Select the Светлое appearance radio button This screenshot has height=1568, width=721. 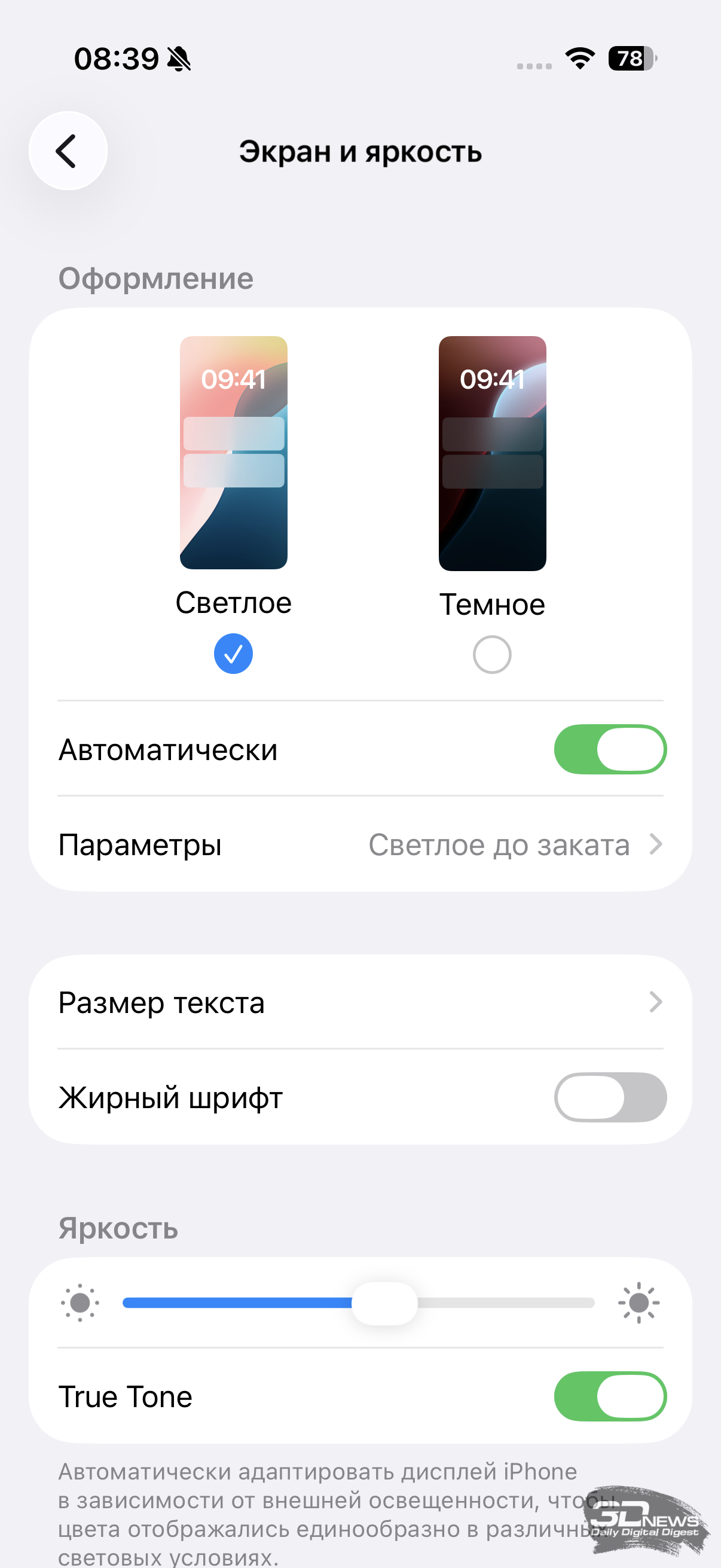click(233, 654)
